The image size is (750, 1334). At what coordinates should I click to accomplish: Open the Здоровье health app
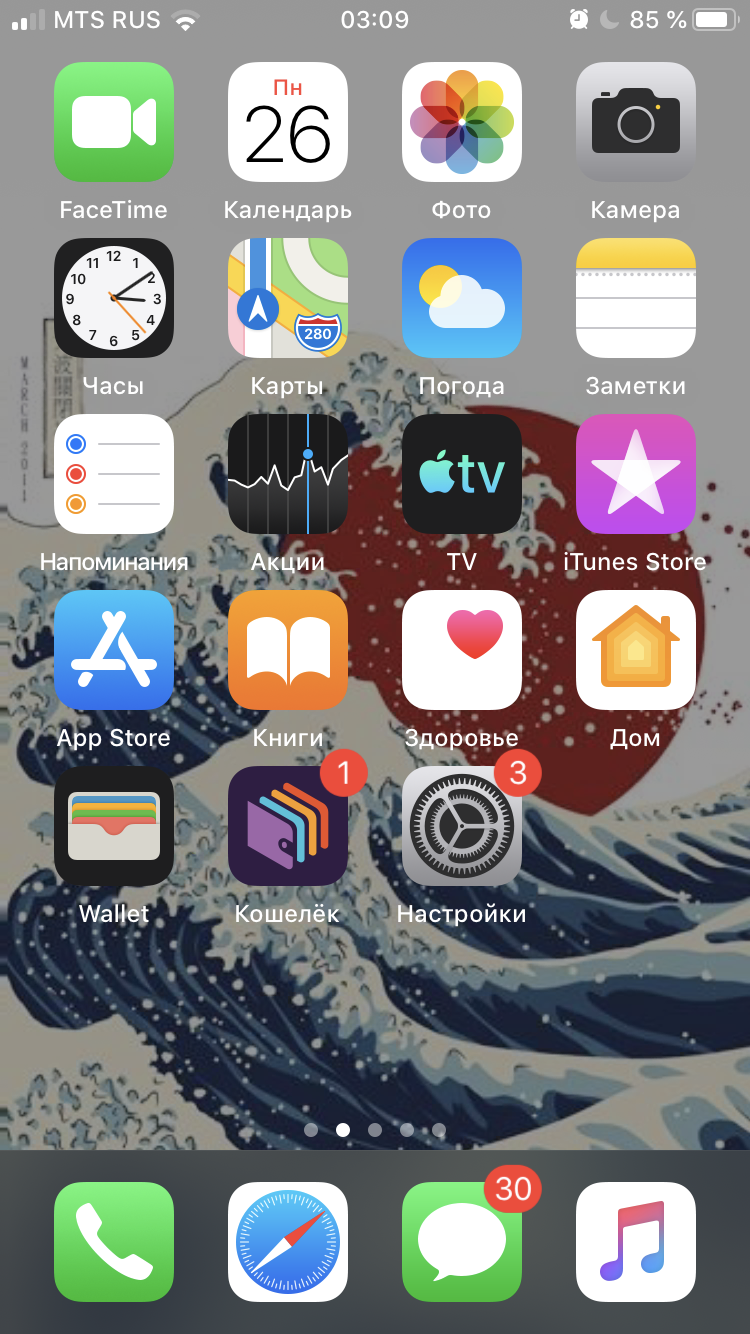462,650
